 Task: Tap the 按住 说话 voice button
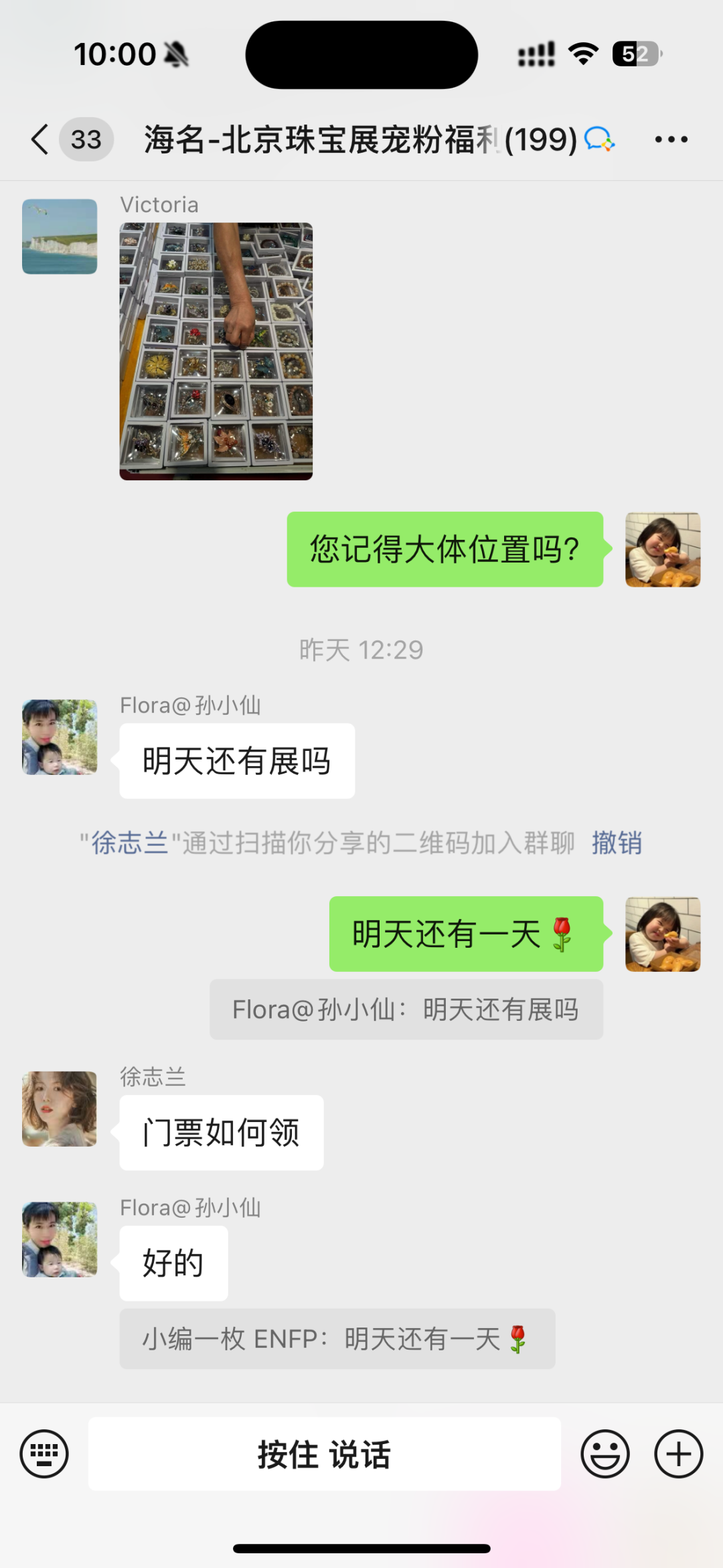[x=324, y=1453]
